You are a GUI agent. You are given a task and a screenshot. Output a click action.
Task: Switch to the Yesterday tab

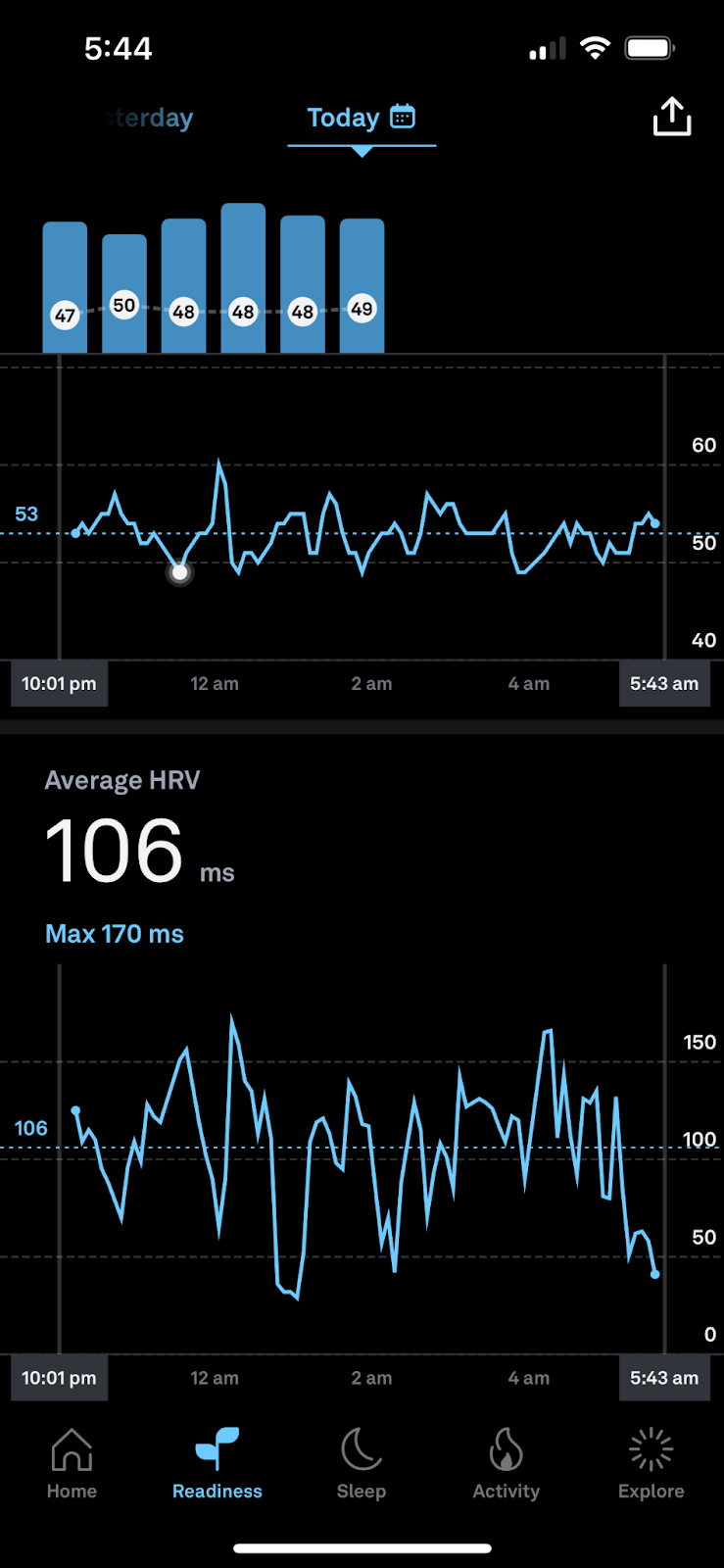click(x=149, y=118)
